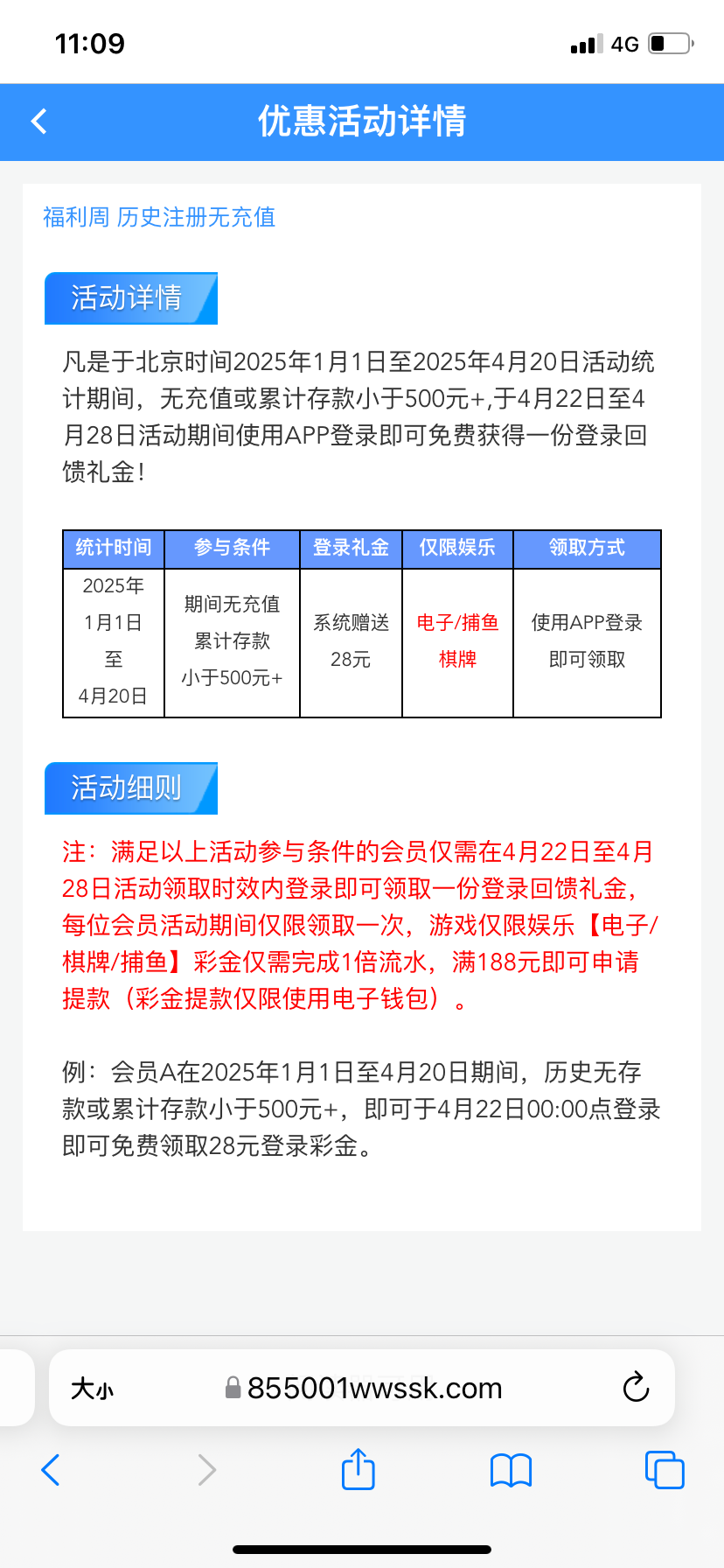Show all open Safari tabs
The height and width of the screenshot is (1568, 724).
[665, 1469]
